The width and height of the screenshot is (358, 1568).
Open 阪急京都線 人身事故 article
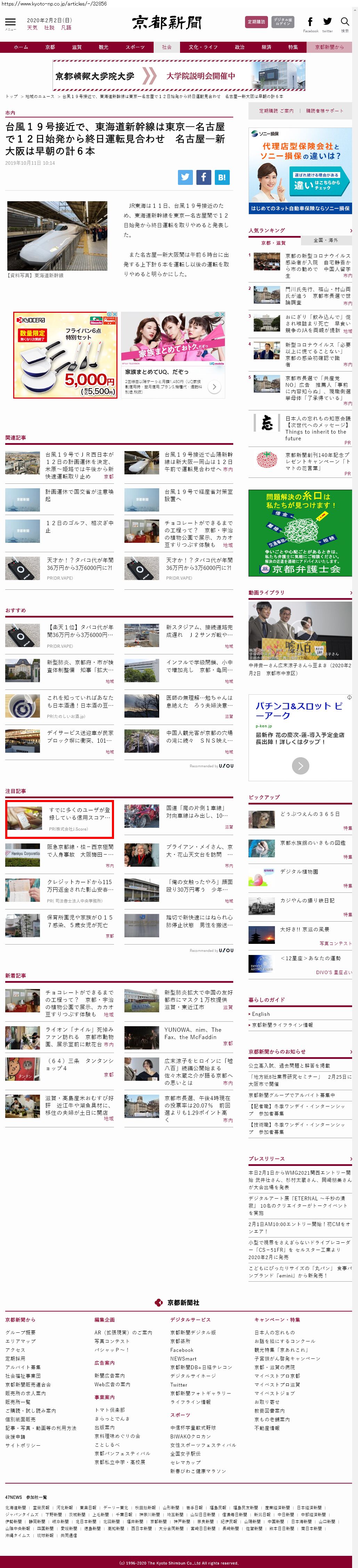[79, 850]
